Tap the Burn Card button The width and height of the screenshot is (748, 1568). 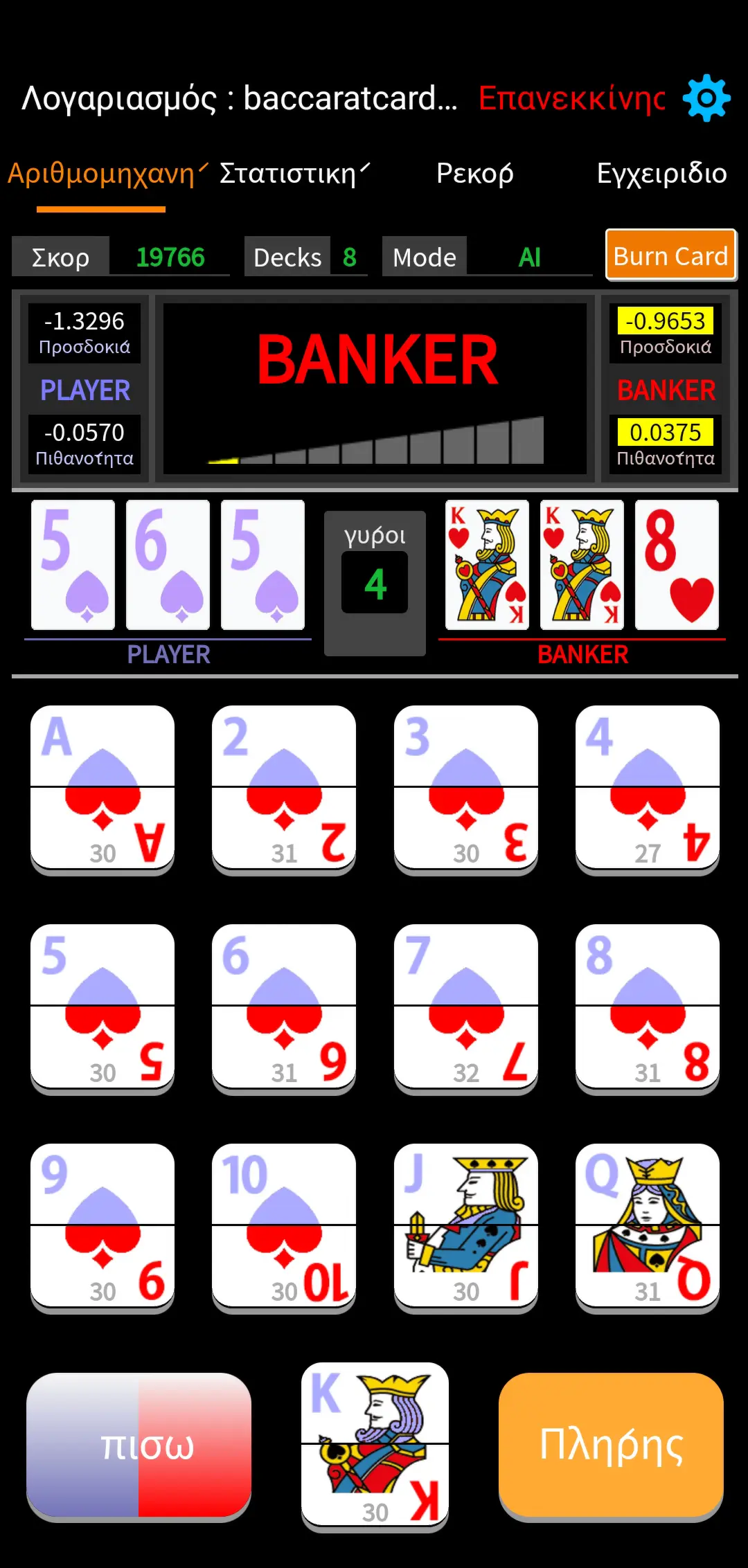[x=670, y=255]
